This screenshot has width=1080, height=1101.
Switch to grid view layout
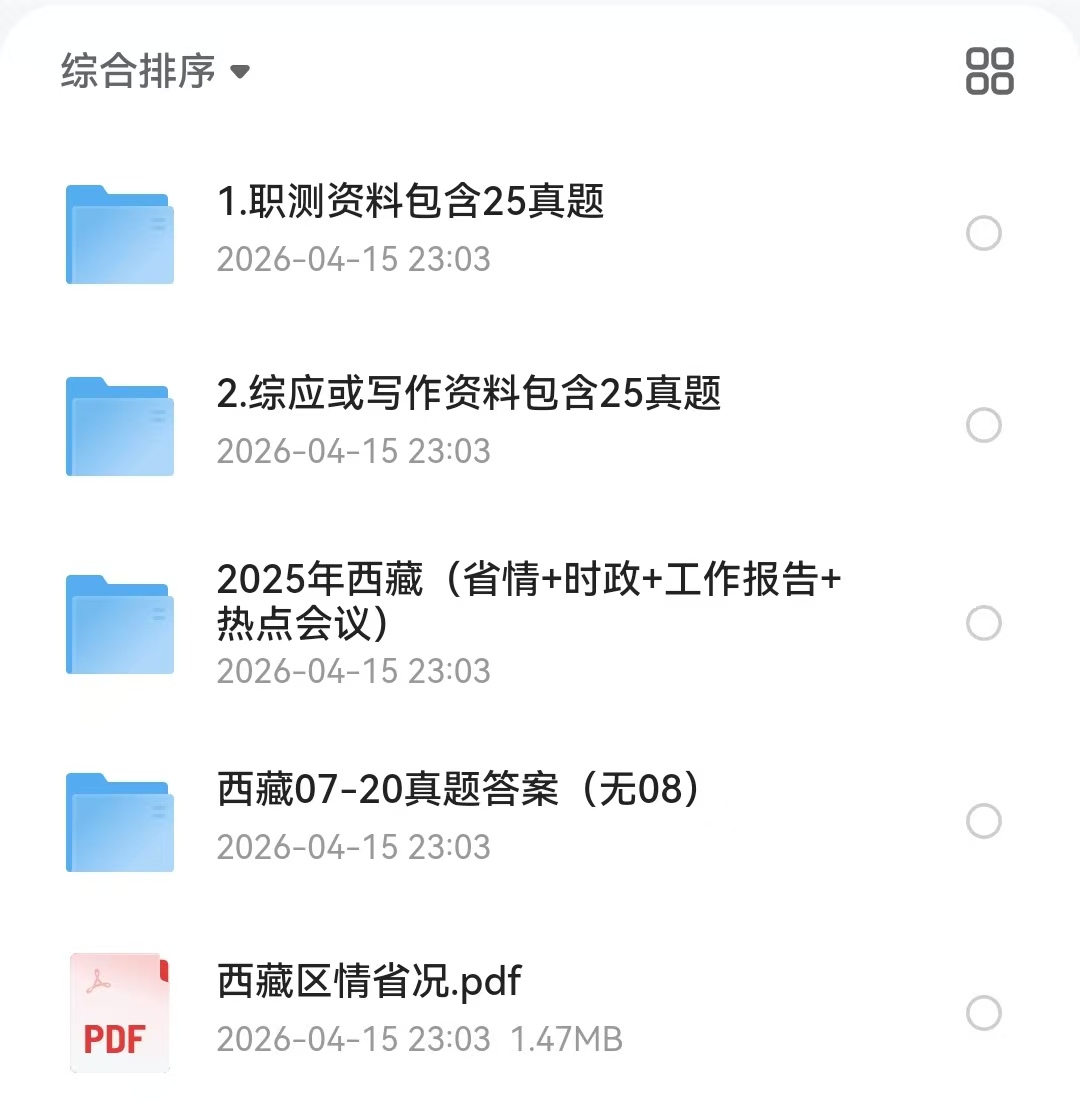[989, 71]
